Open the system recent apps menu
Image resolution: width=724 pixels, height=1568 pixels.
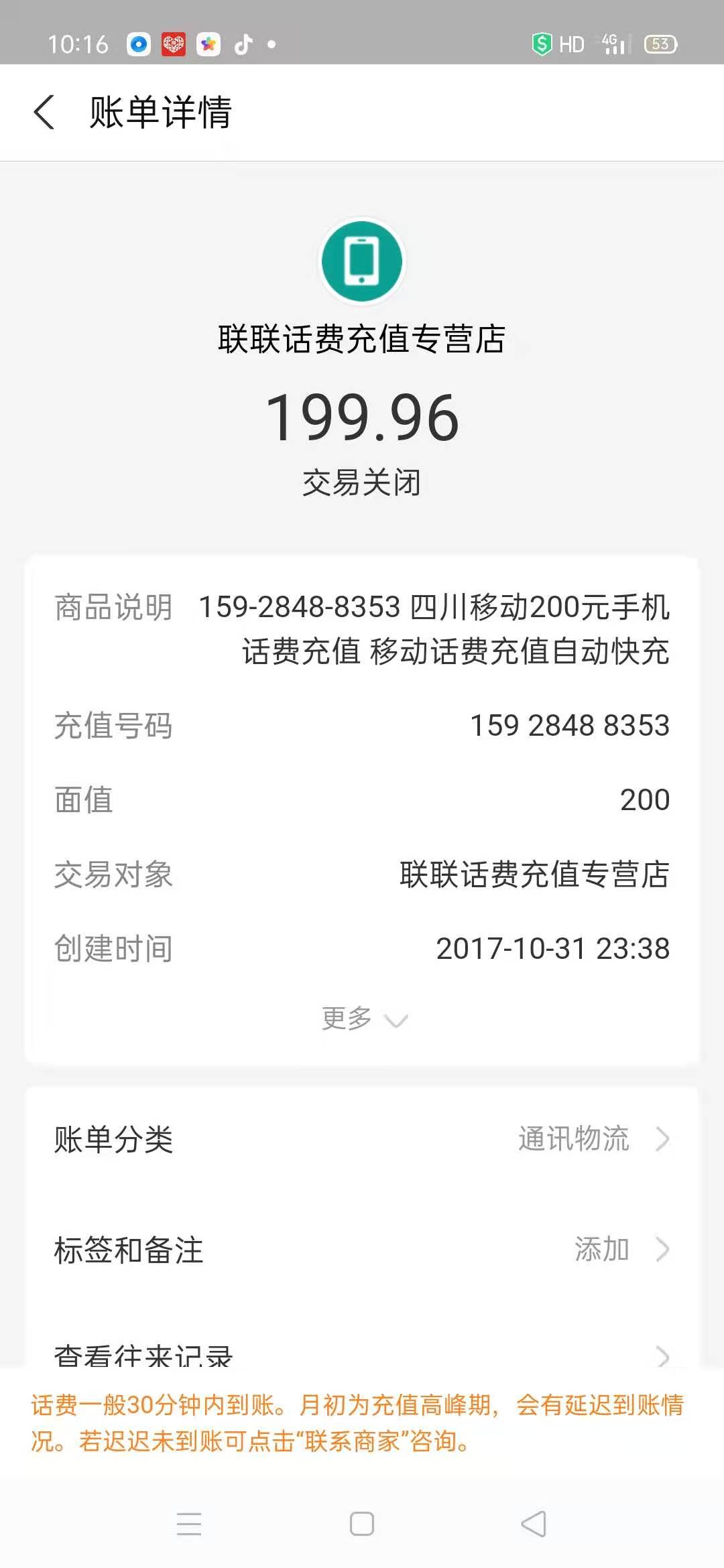pyautogui.click(x=189, y=1524)
